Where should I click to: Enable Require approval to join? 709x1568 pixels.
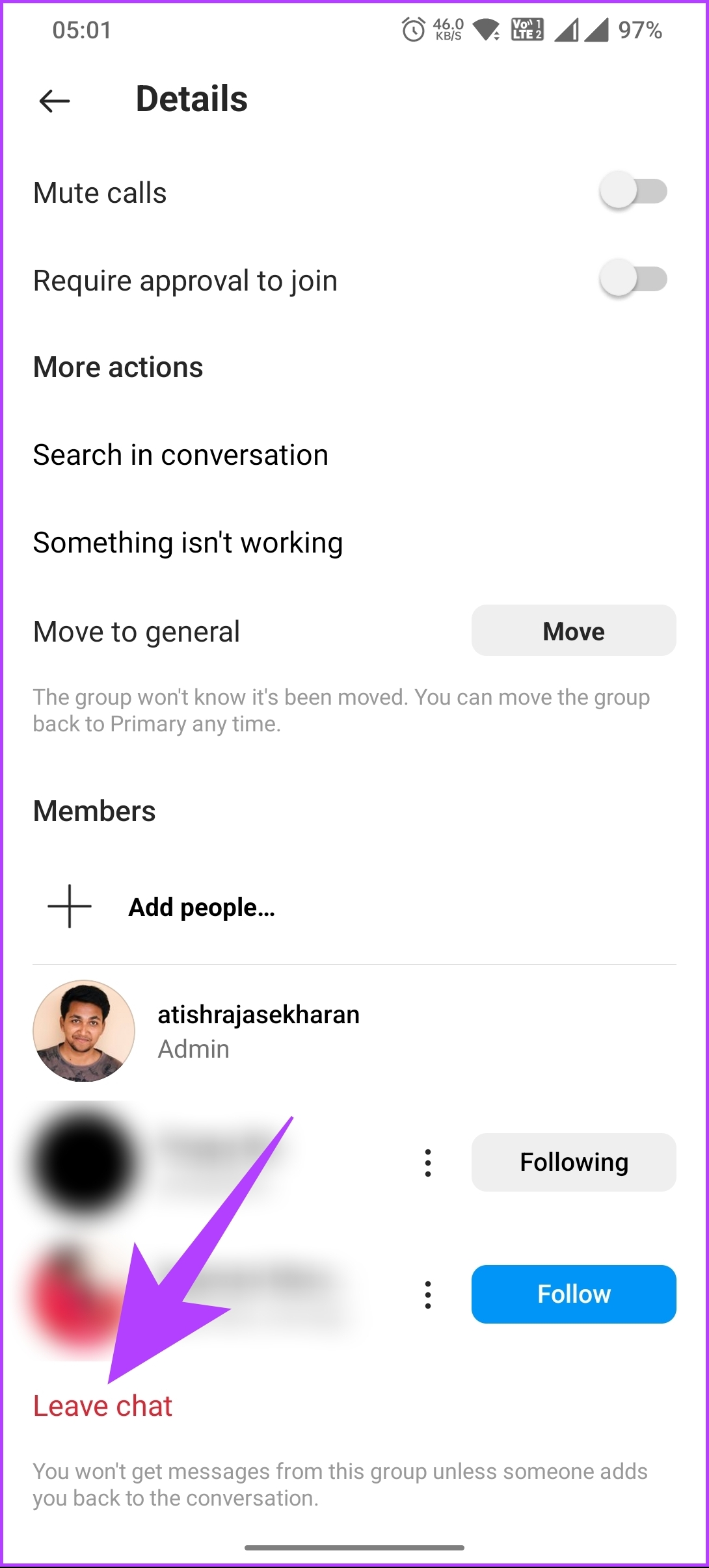pos(633,280)
